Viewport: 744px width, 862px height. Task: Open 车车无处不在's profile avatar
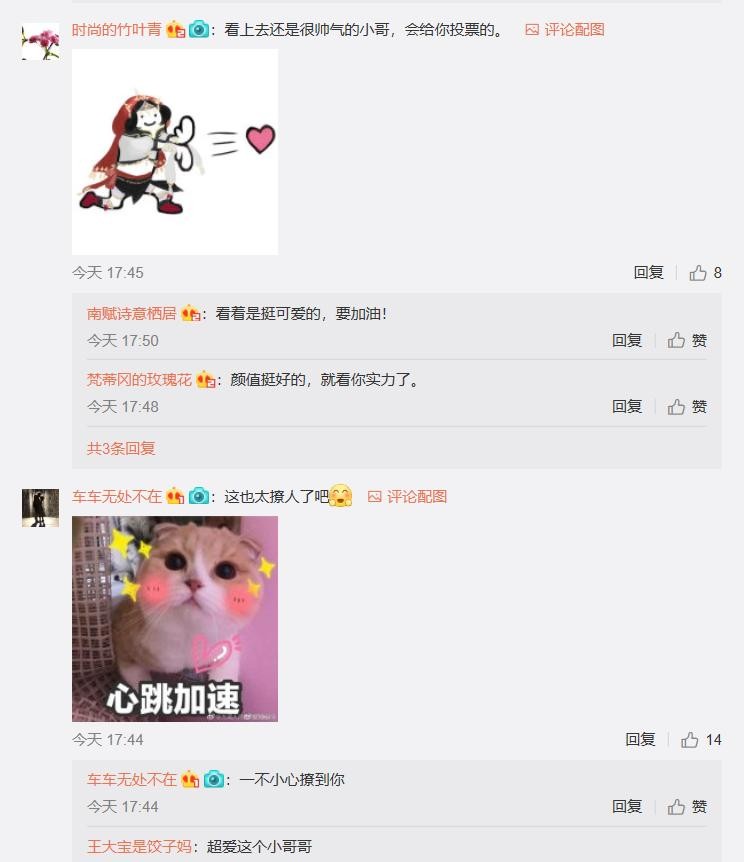pos(40,508)
